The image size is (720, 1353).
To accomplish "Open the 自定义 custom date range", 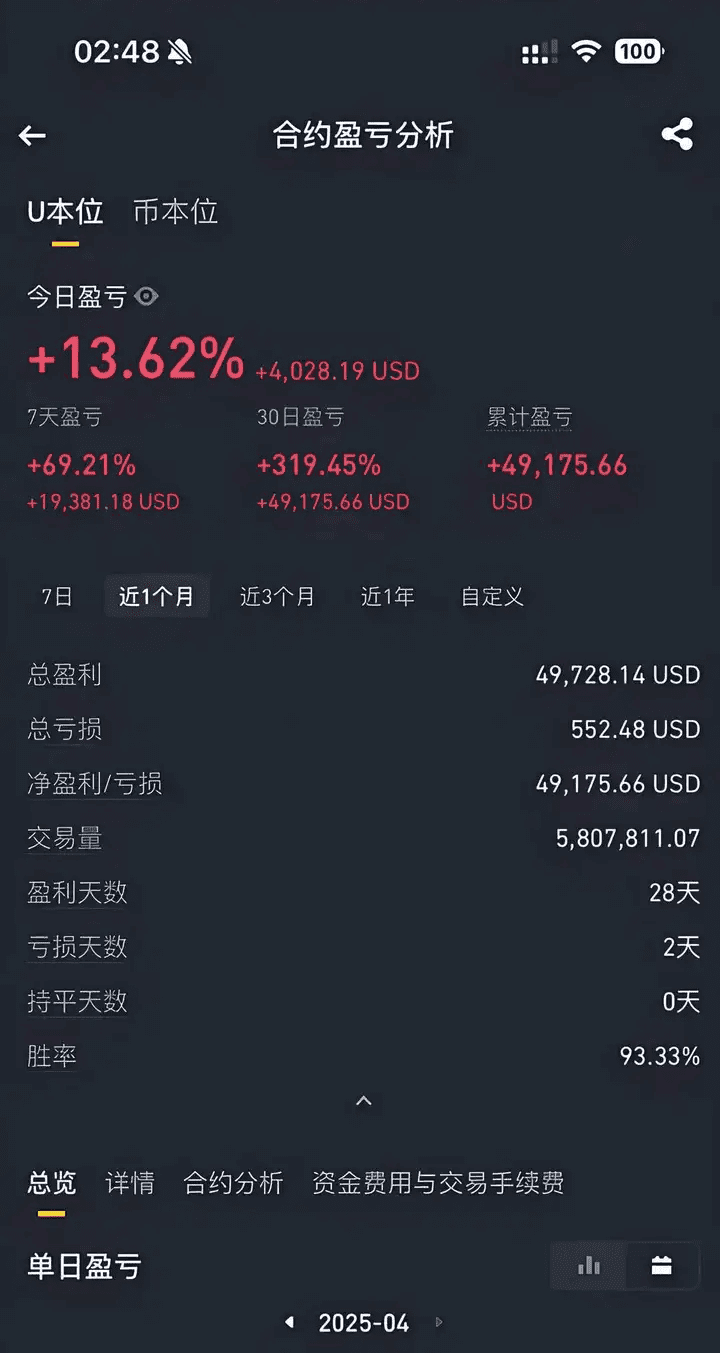I will coord(492,597).
